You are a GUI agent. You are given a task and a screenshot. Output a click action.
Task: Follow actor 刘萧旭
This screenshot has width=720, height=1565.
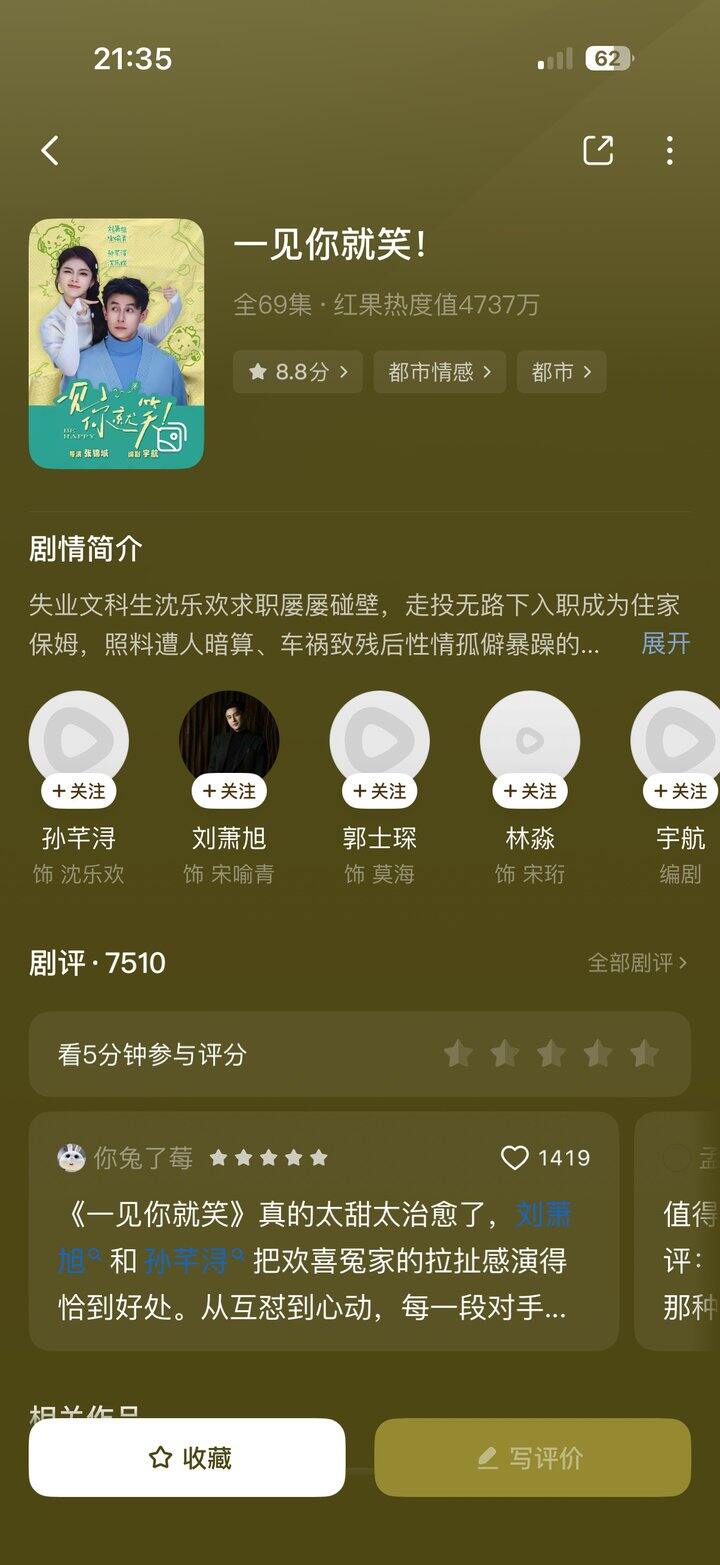pyautogui.click(x=229, y=791)
